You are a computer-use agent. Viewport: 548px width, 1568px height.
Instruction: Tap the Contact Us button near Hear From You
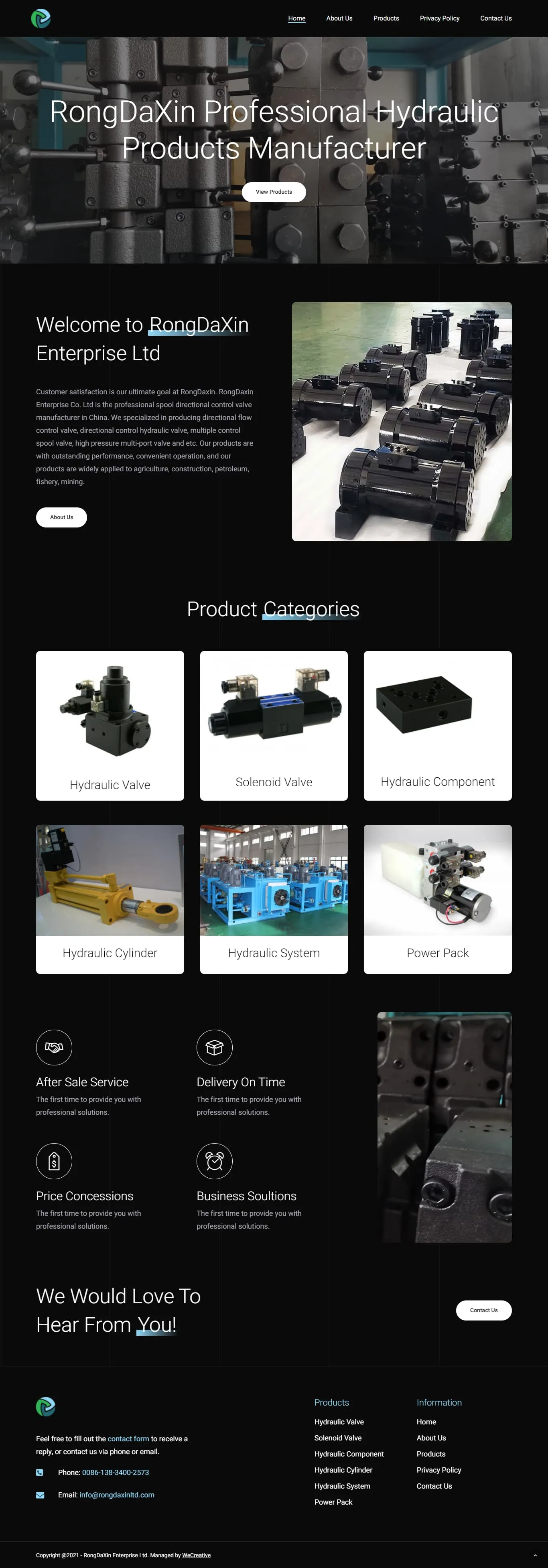[x=483, y=1310]
